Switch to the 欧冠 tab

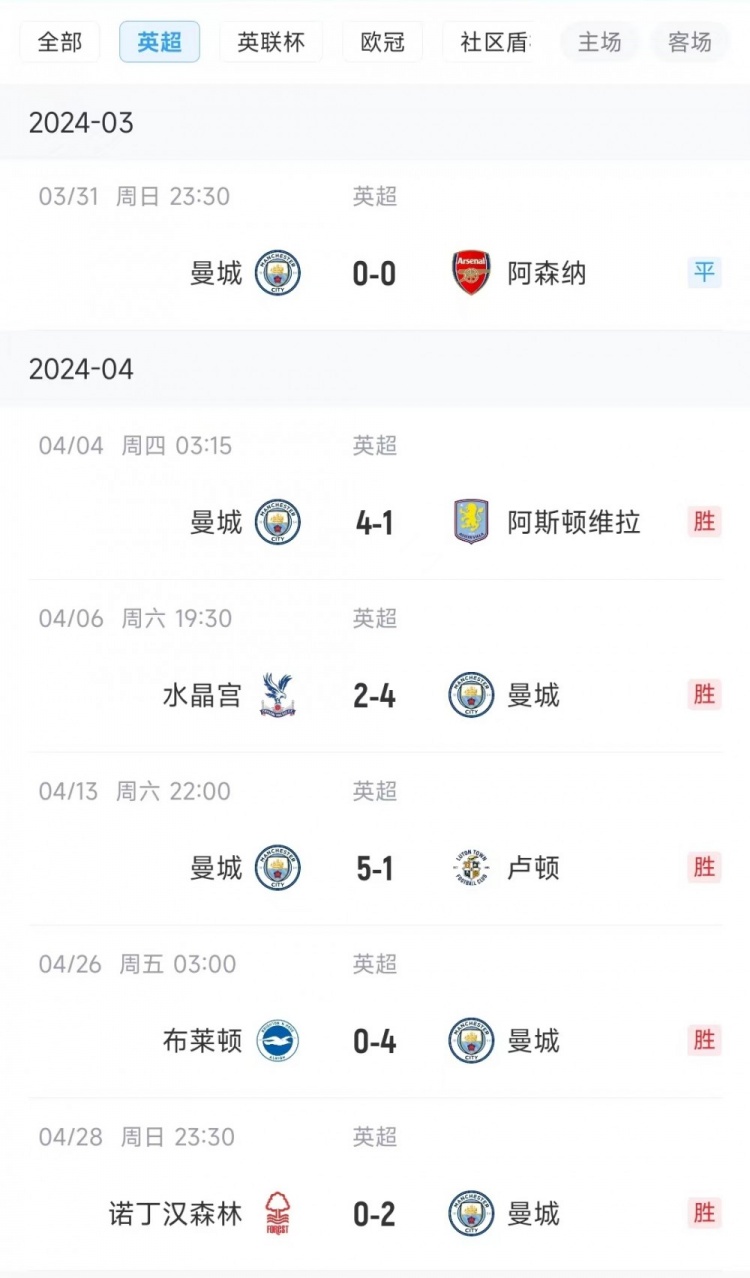click(x=382, y=42)
